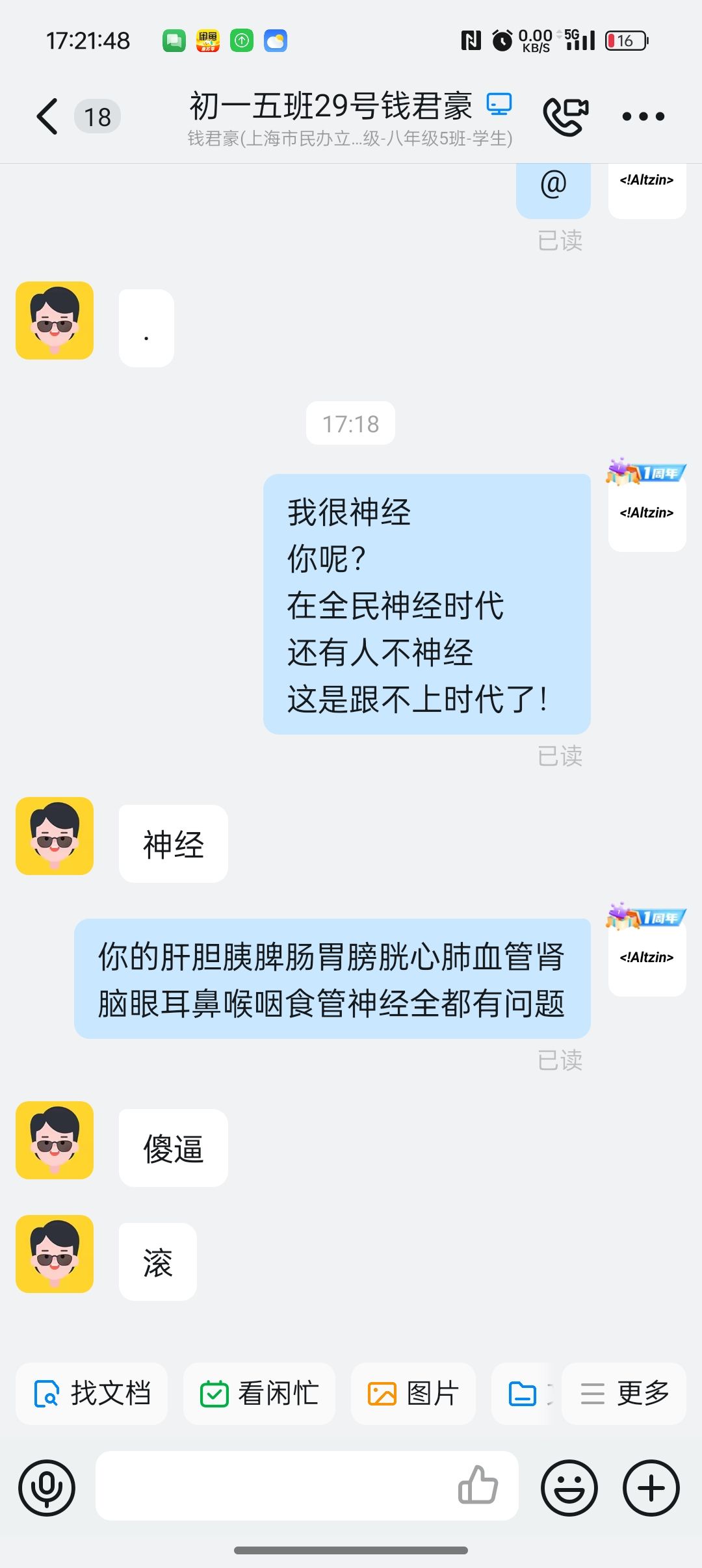Open the emoji picker
702x1568 pixels.
click(x=569, y=1488)
